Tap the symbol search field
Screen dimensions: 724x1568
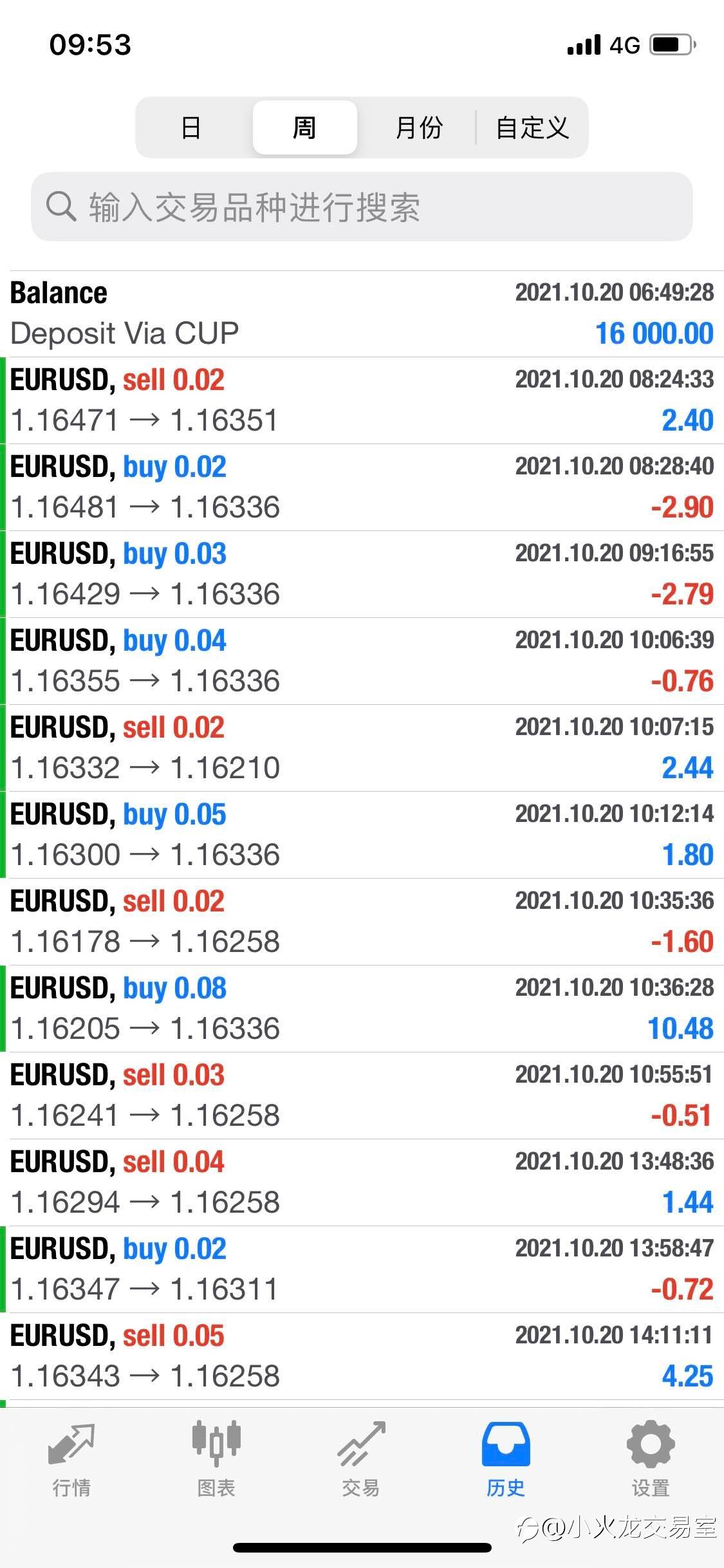362,207
